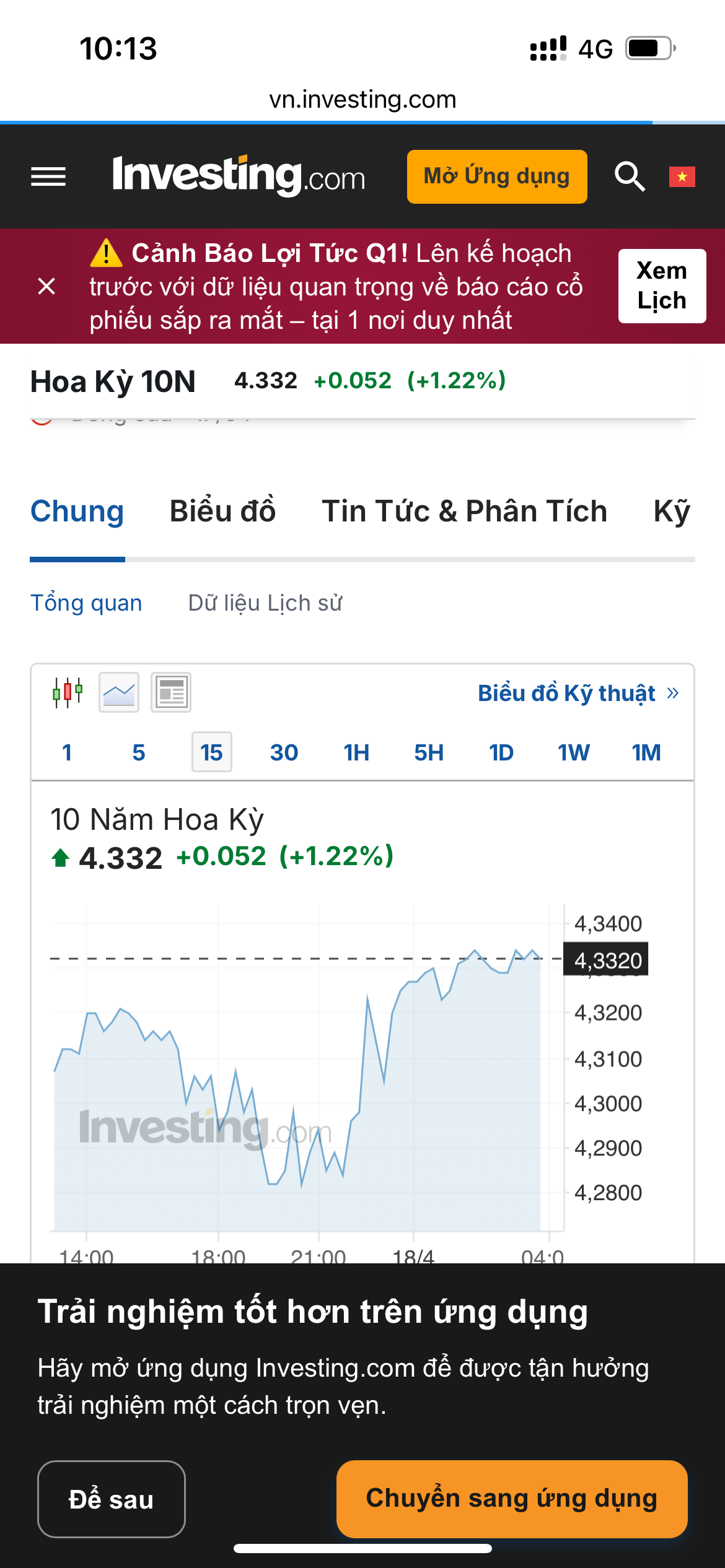Open the search magnifier icon
This screenshot has width=725, height=1568.
pyautogui.click(x=630, y=176)
